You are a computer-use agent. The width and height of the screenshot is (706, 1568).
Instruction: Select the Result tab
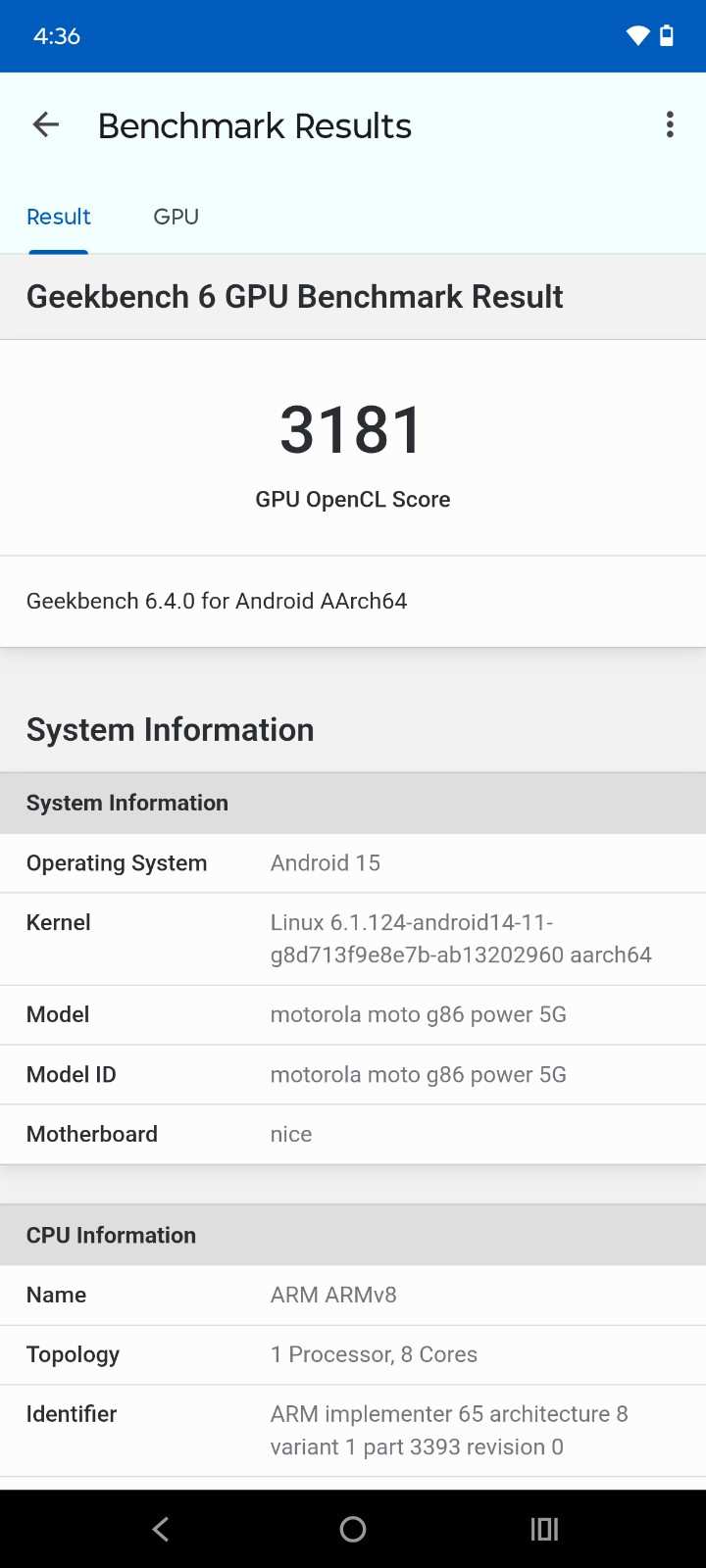pyautogui.click(x=58, y=216)
